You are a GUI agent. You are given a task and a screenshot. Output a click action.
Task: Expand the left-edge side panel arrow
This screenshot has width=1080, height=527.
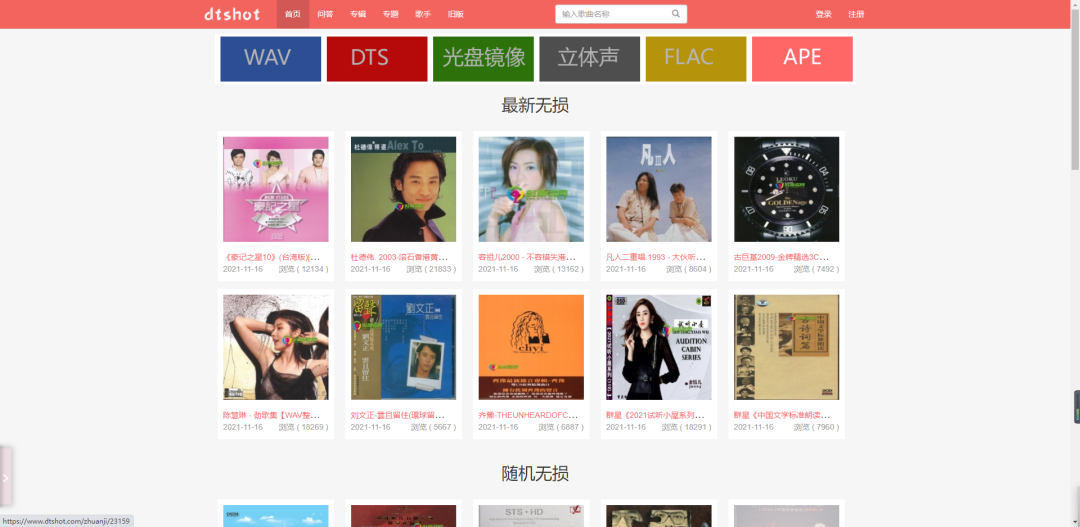(5, 478)
